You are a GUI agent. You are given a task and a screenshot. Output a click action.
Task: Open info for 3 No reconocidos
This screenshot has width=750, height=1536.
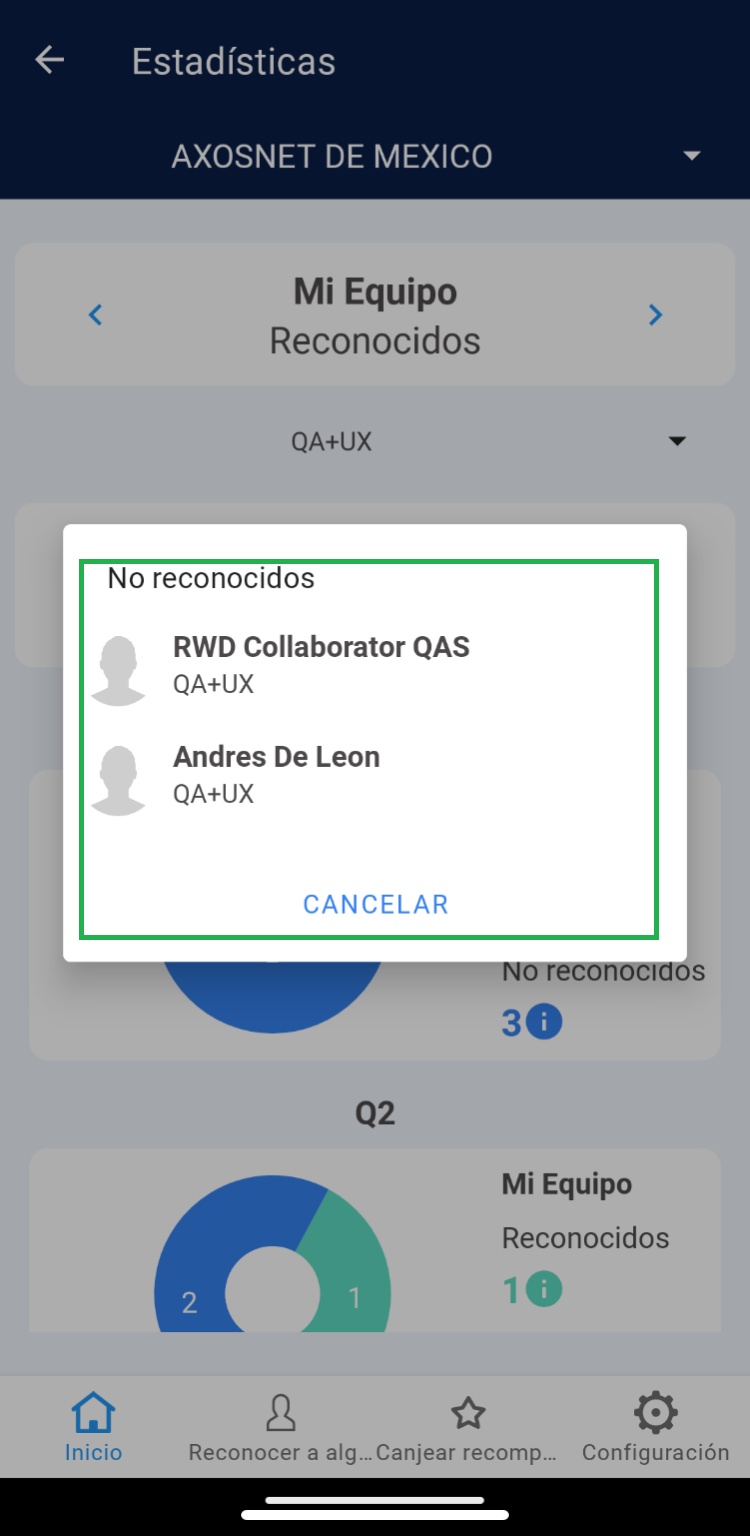[x=544, y=1022]
